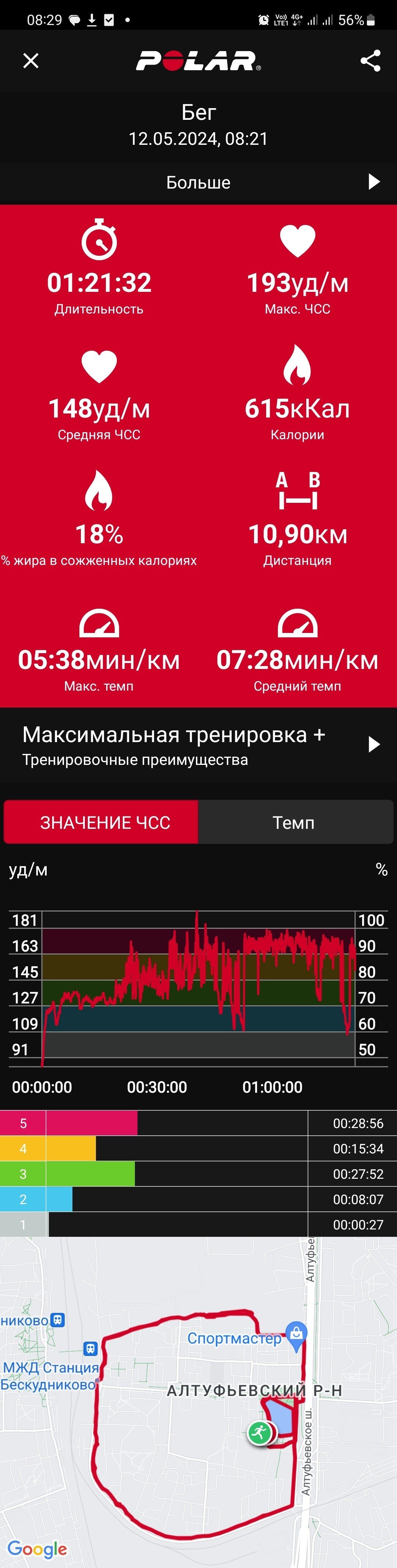Open the running route map
Image resolution: width=397 pixels, height=1568 pixels.
click(198, 1403)
